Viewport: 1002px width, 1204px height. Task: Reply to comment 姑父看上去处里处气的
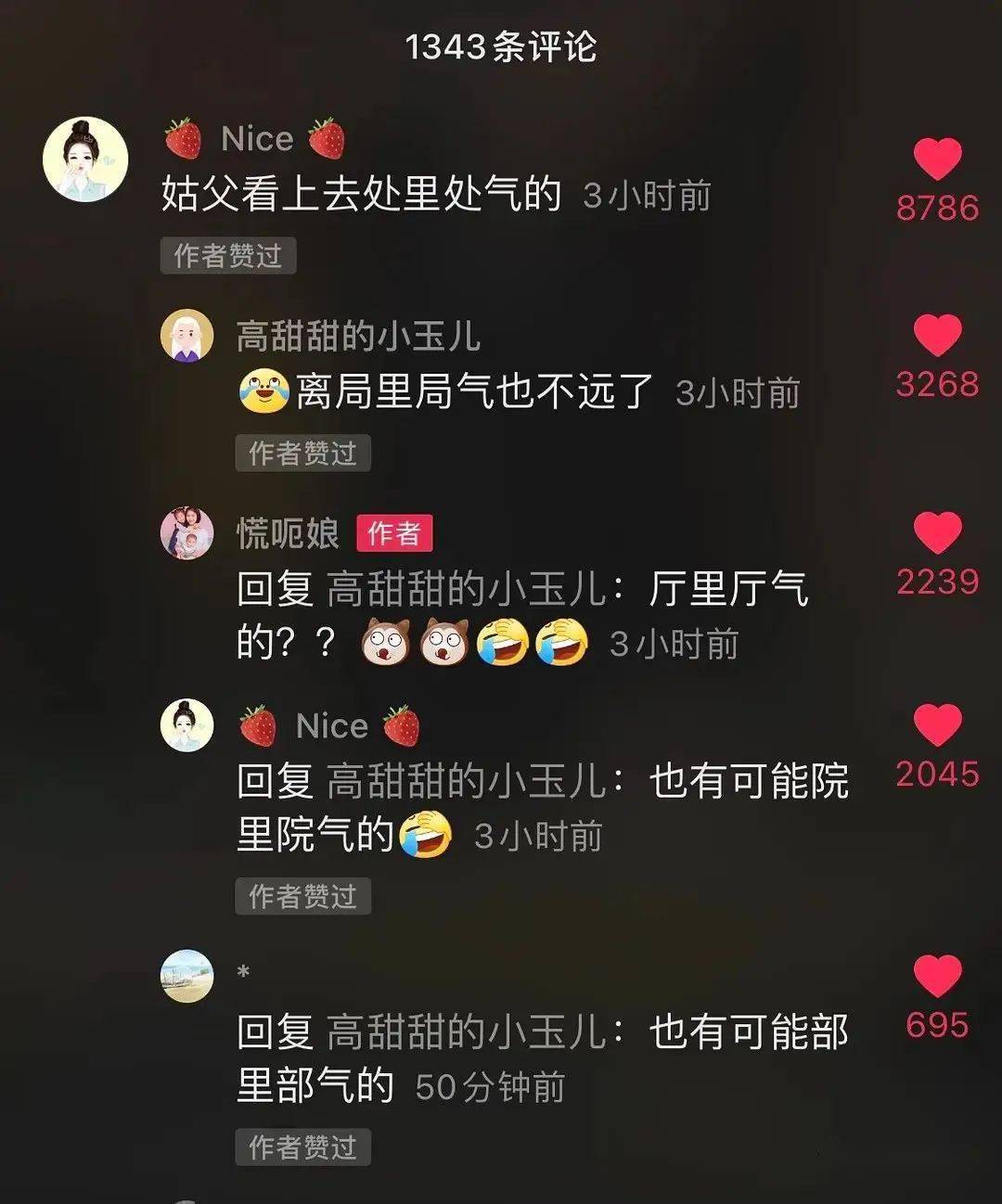[x=362, y=195]
